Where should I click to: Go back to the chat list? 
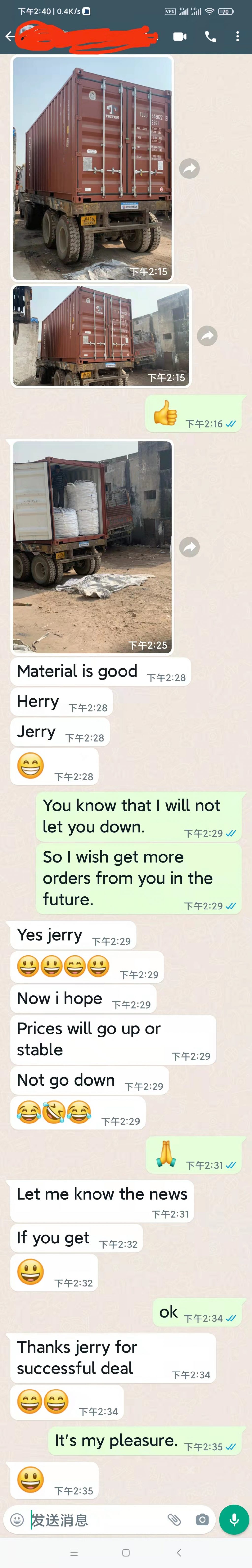pos(9,36)
